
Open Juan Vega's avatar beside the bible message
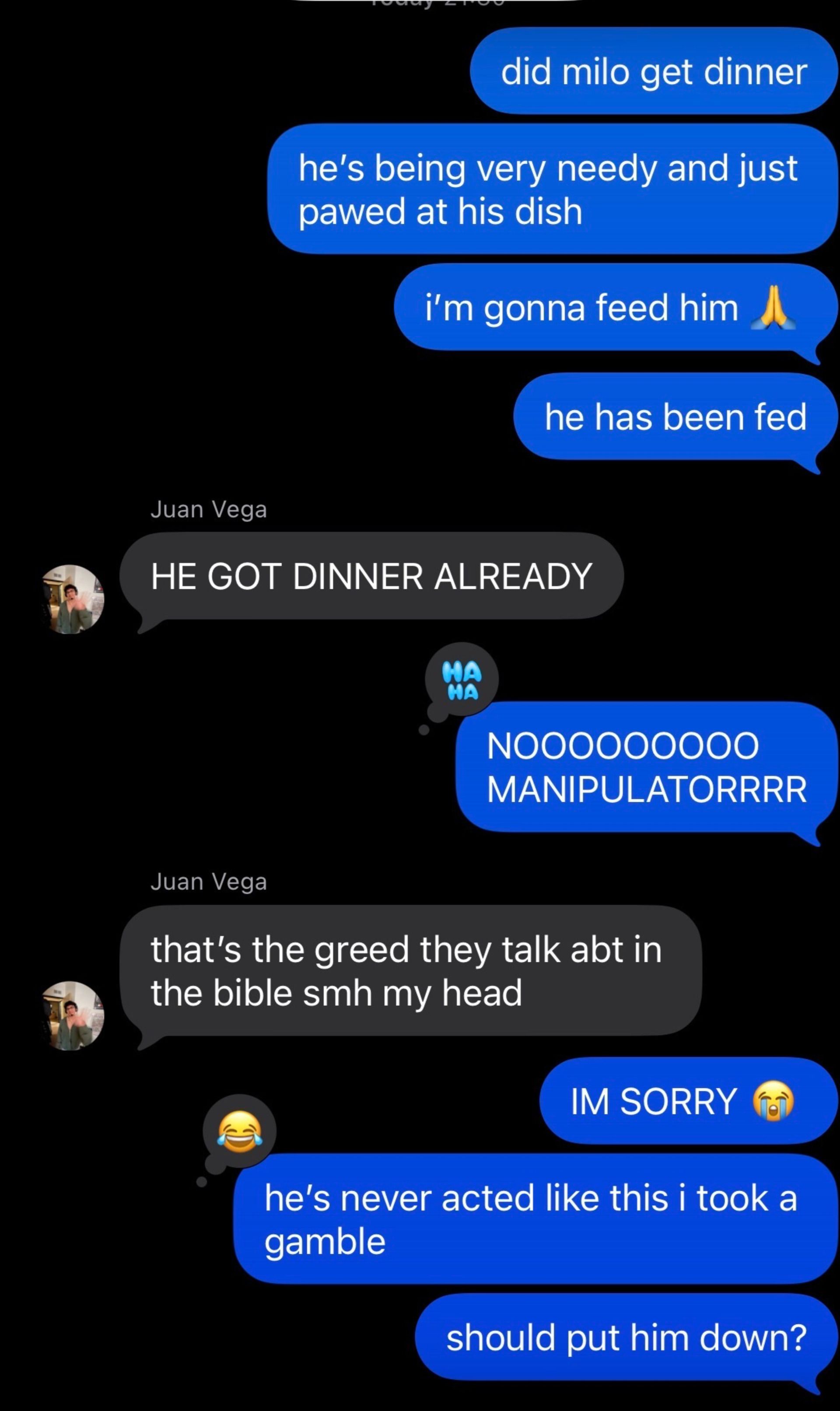[x=73, y=1016]
